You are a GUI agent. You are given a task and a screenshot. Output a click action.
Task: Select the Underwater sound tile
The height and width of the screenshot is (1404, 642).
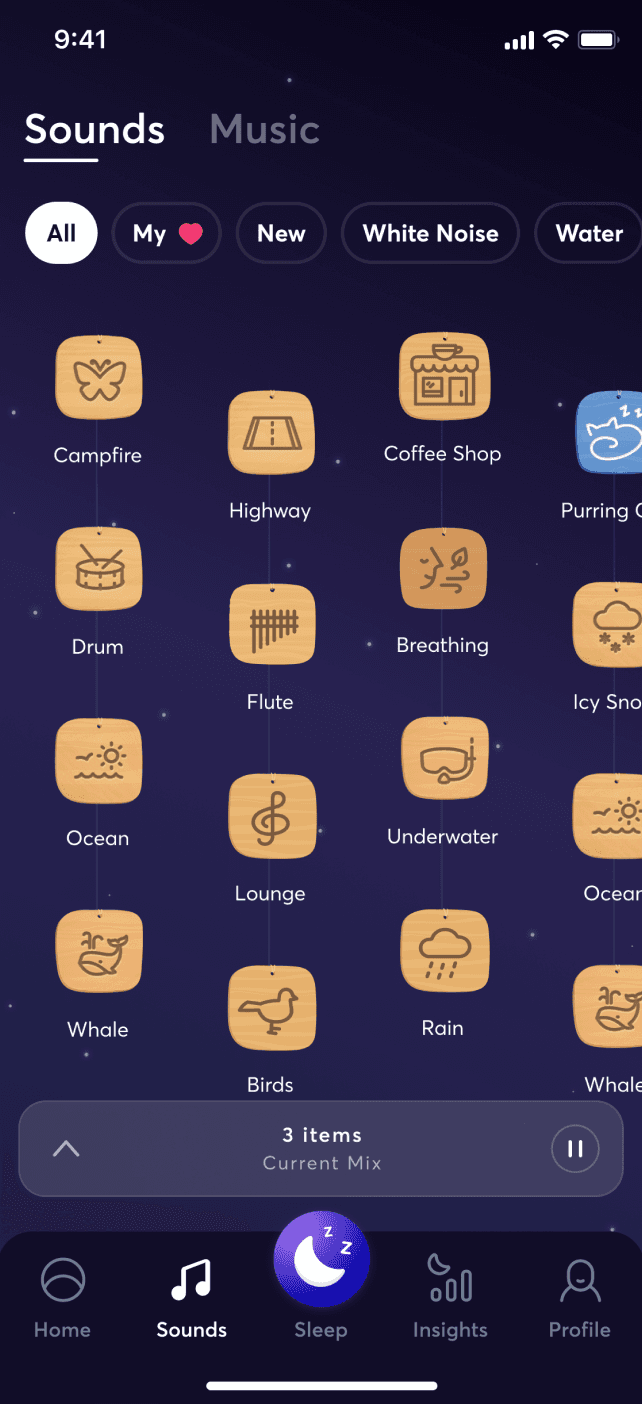(443, 759)
